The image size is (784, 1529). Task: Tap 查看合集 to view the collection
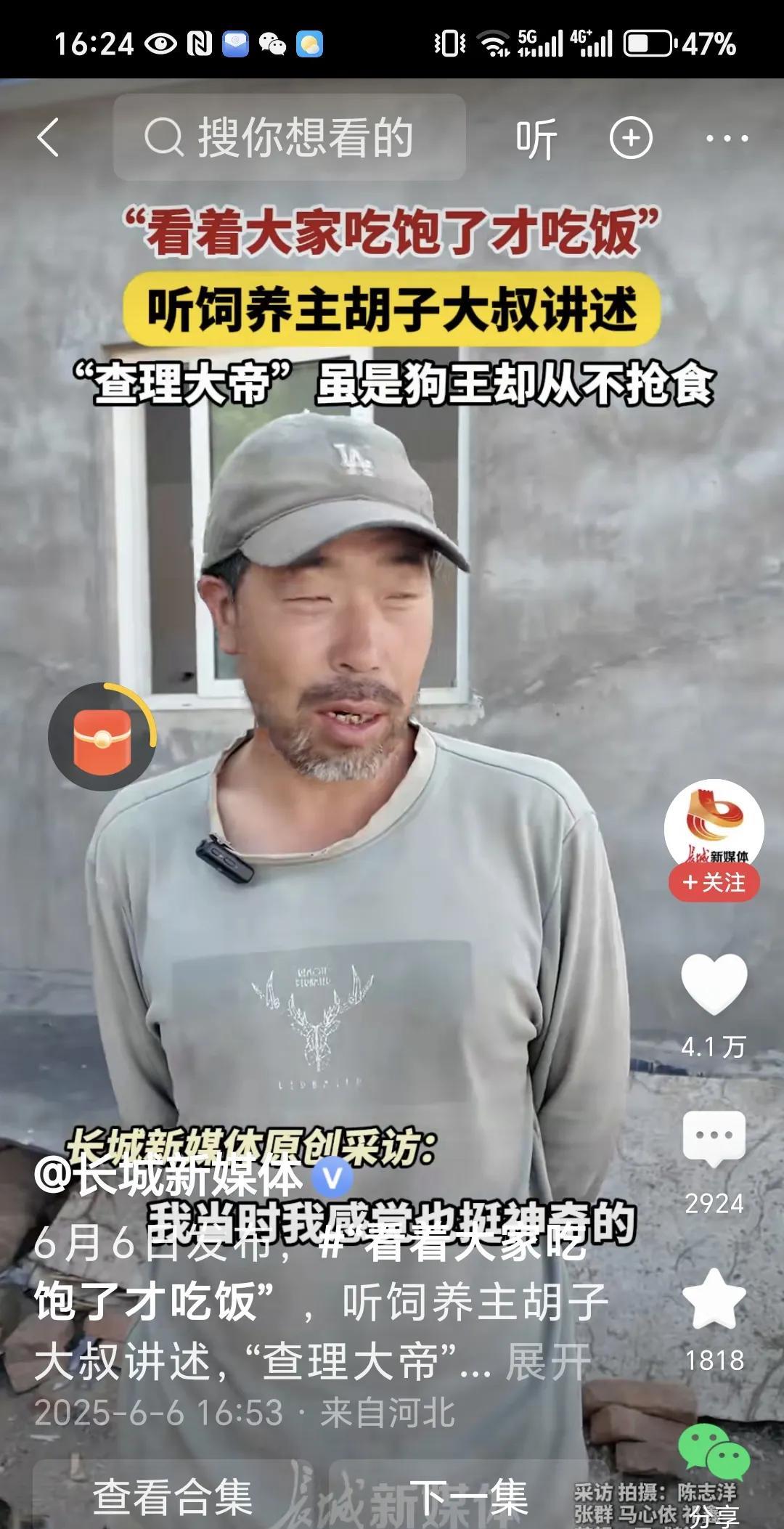point(173,1497)
